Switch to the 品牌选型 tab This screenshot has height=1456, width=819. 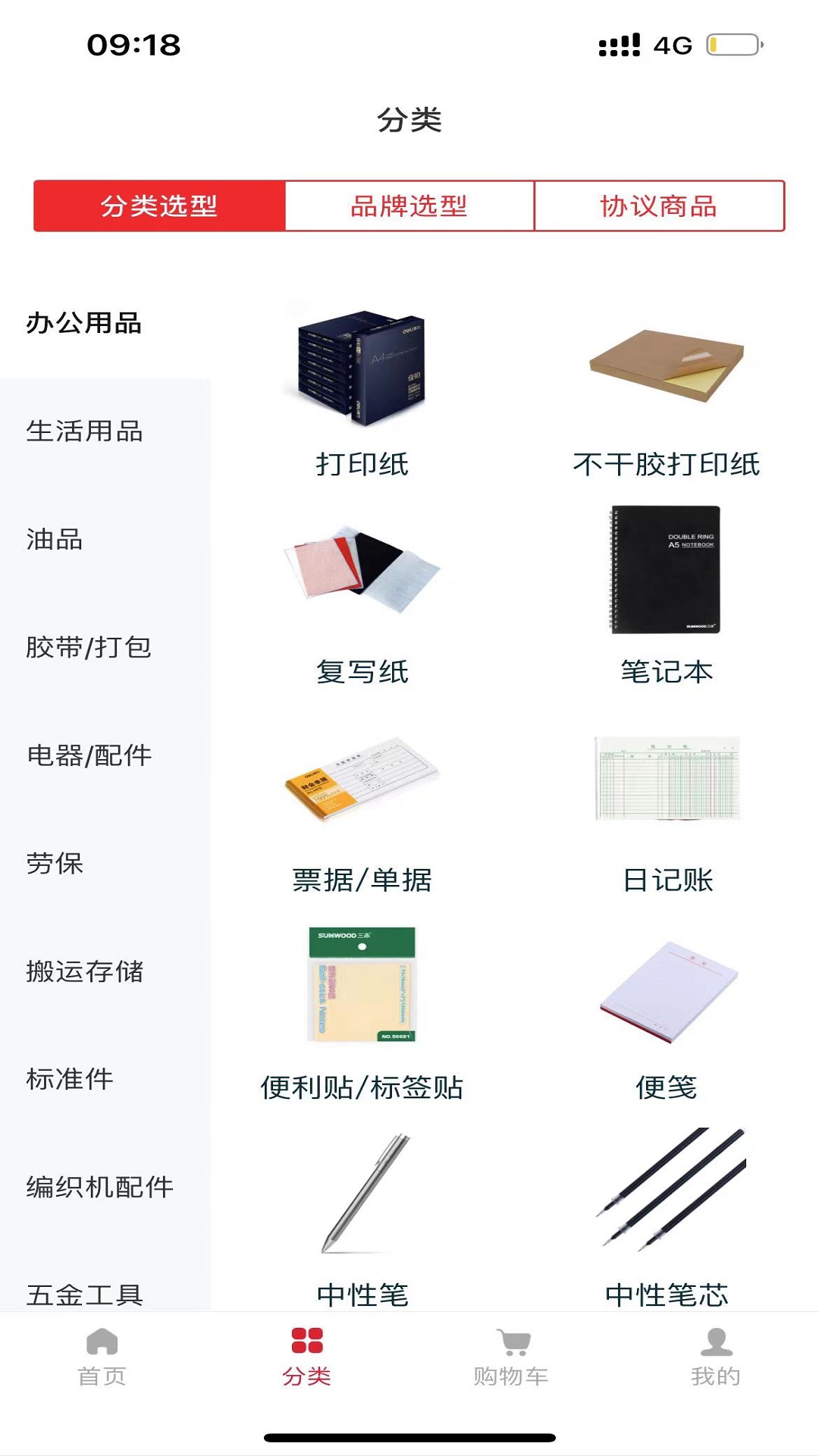pyautogui.click(x=409, y=206)
